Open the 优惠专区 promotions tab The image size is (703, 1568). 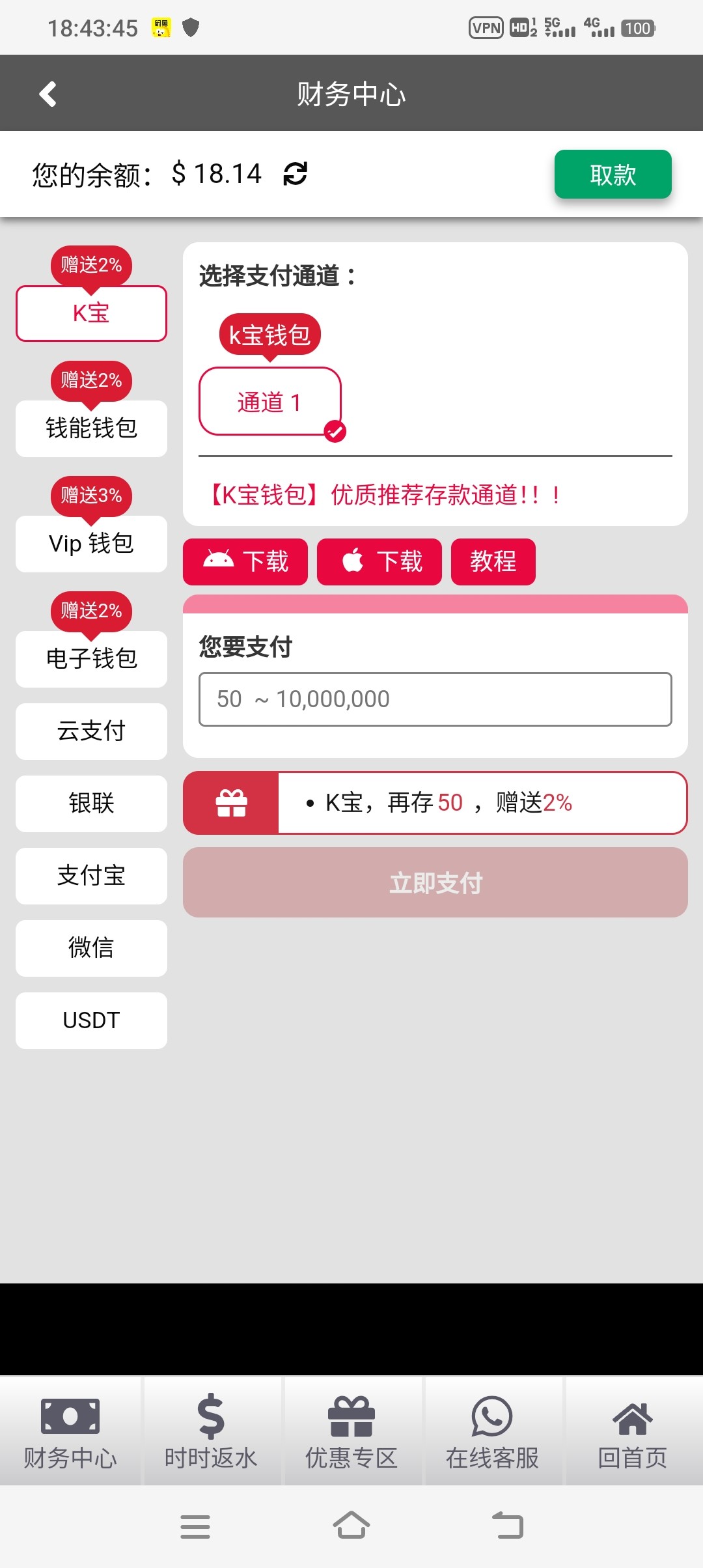tap(351, 1431)
